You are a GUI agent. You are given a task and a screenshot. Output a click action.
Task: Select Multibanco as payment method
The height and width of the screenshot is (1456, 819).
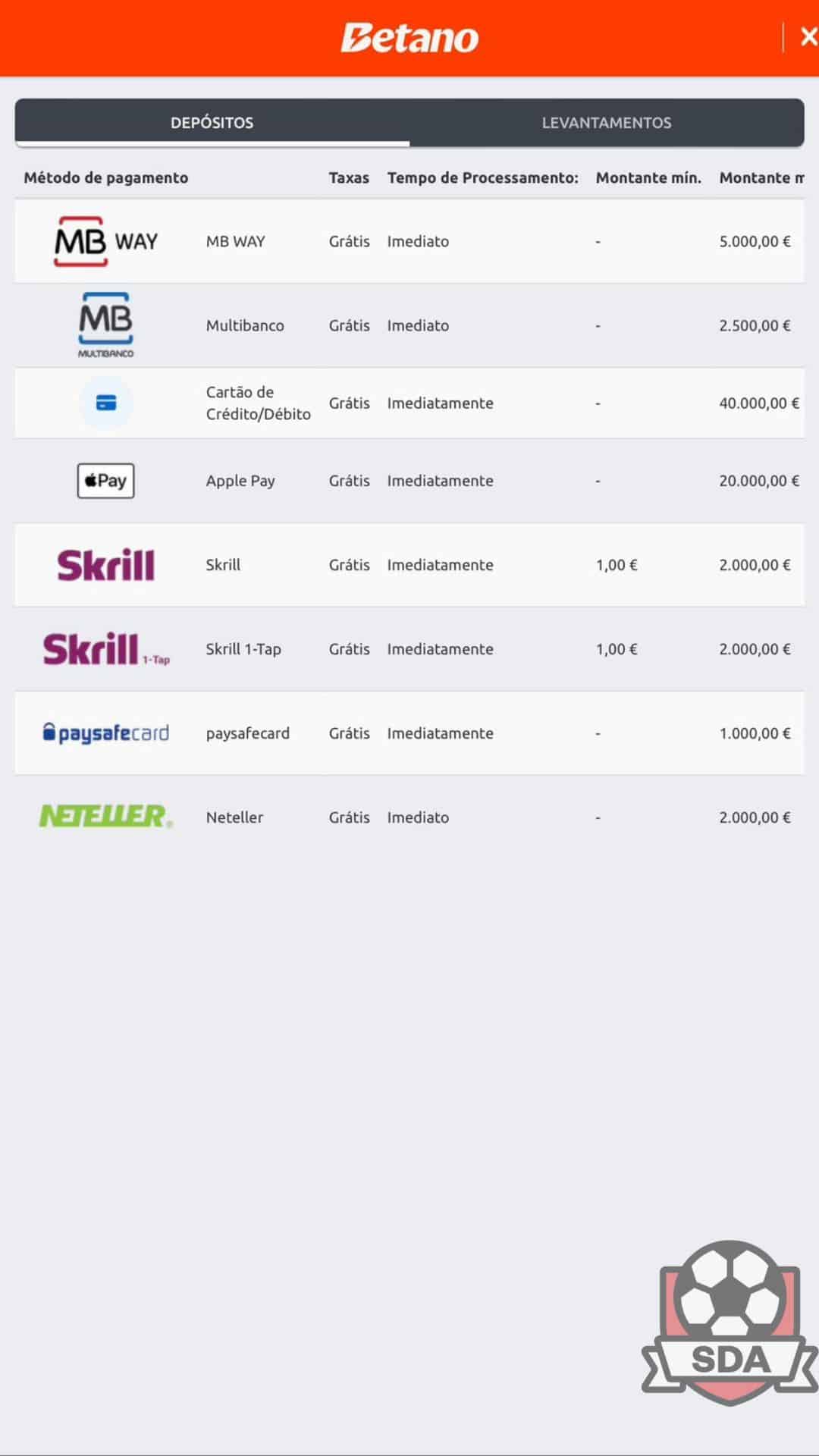pyautogui.click(x=244, y=325)
